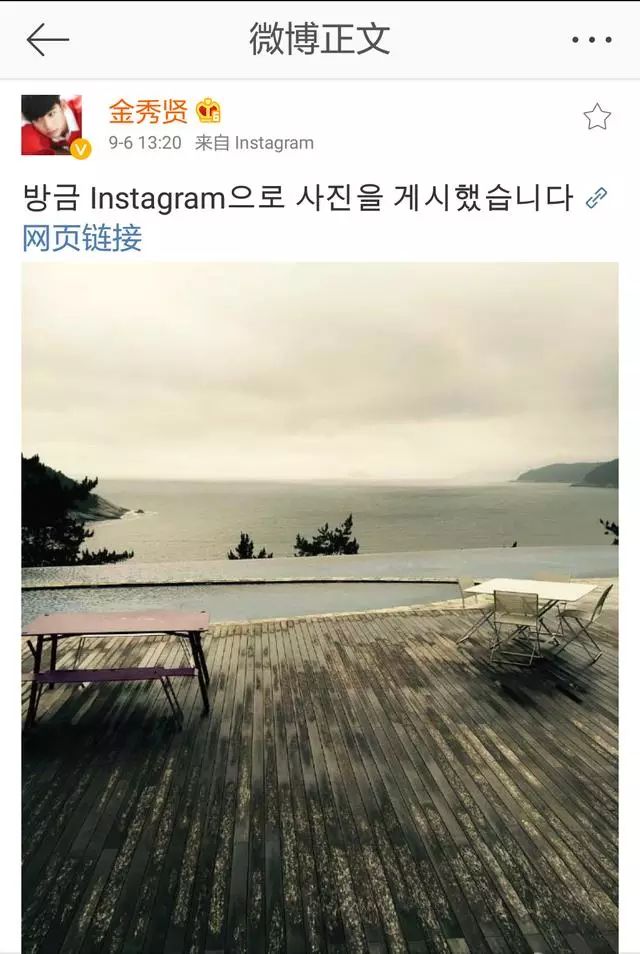Open the Instagram source label
Viewport: 640px width, 954px height.
273,143
